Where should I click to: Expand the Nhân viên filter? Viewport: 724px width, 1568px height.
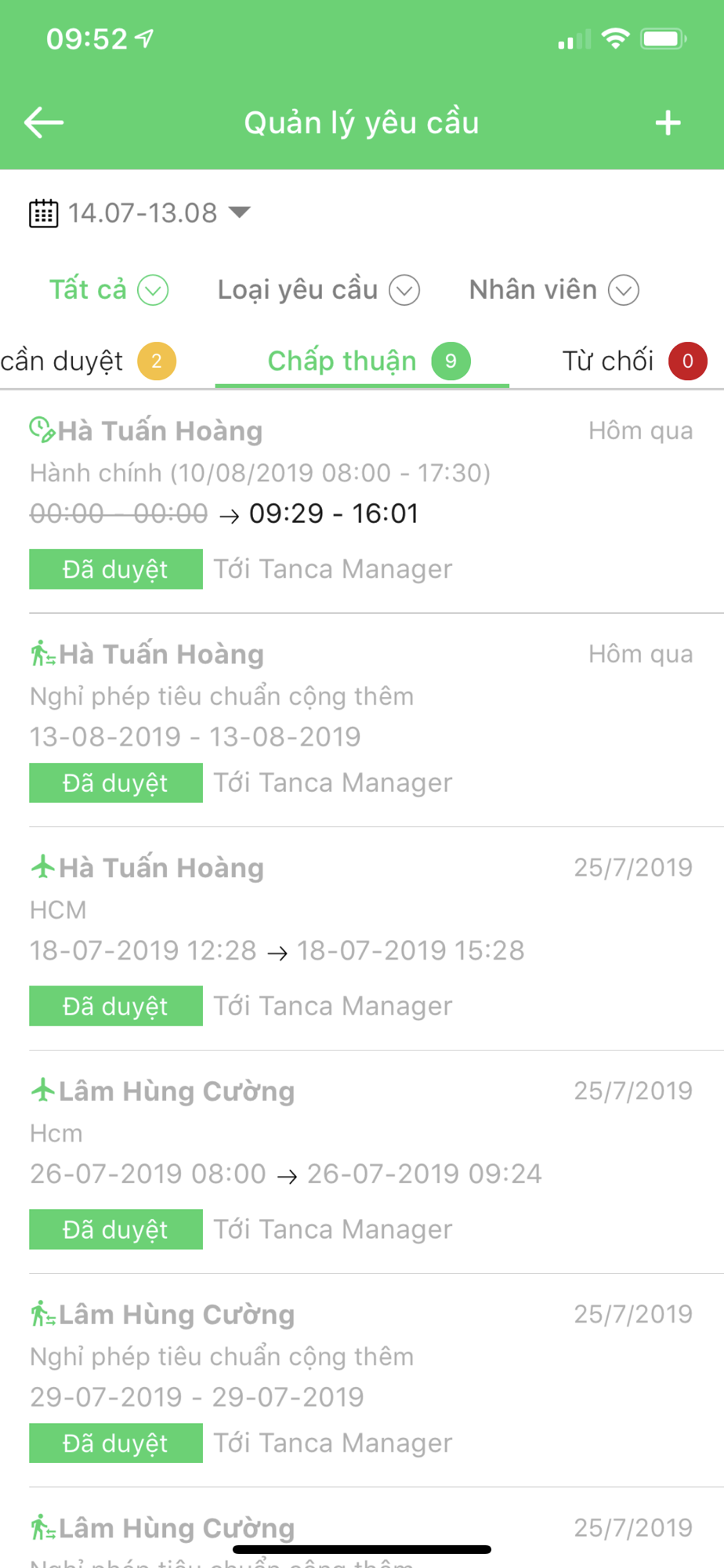pyautogui.click(x=554, y=289)
